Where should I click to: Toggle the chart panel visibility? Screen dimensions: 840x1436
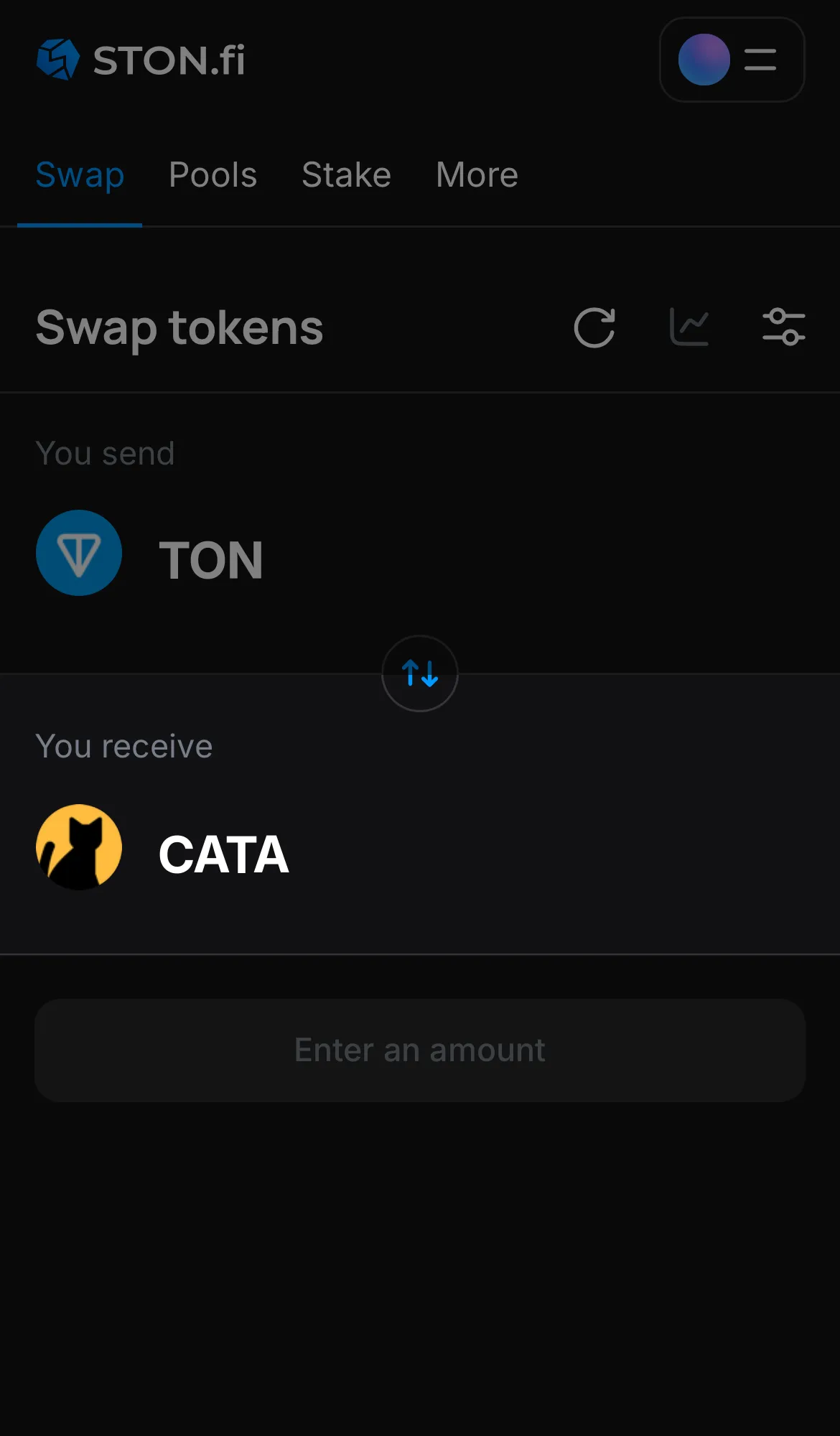pyautogui.click(x=689, y=327)
